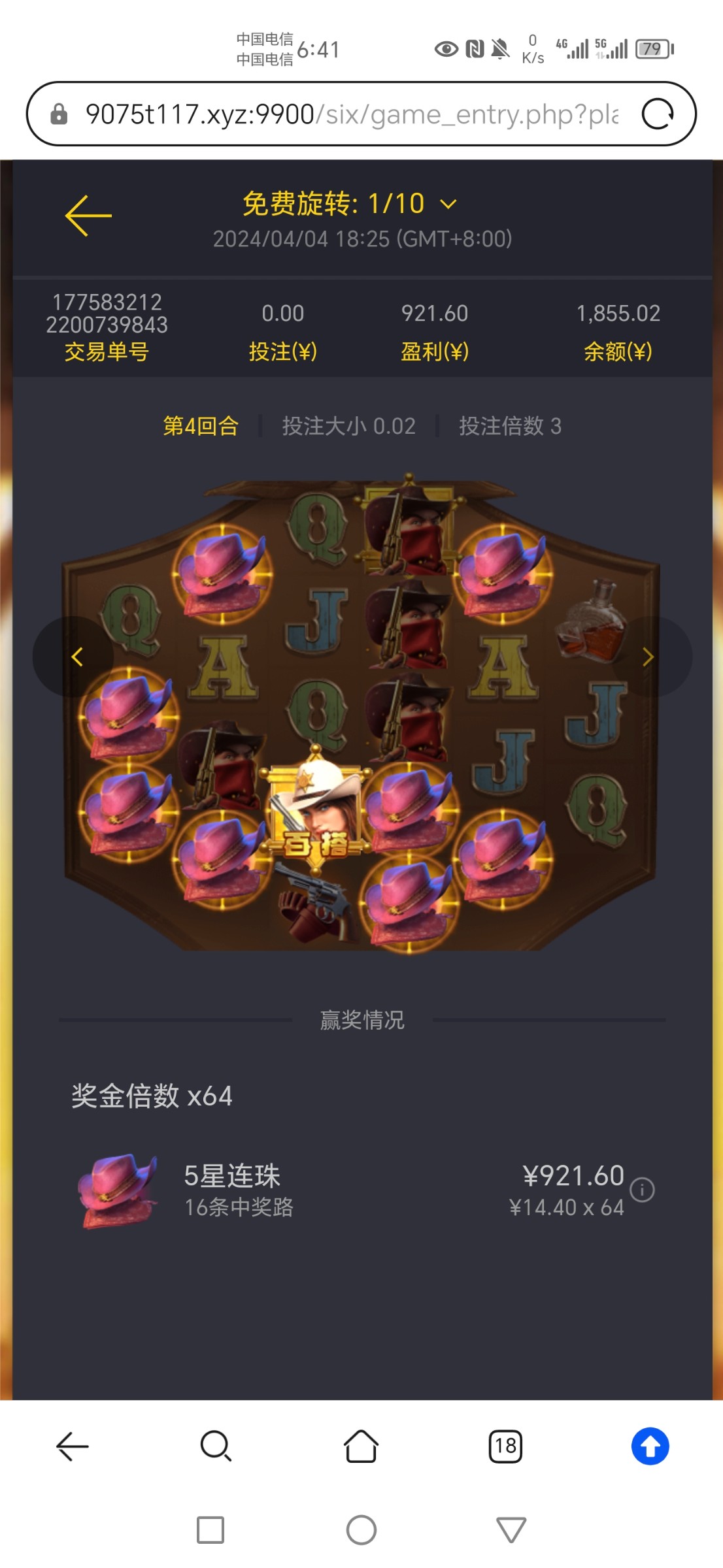723x1568 pixels.
Task: Open recent apps with square button
Action: 210,1530
